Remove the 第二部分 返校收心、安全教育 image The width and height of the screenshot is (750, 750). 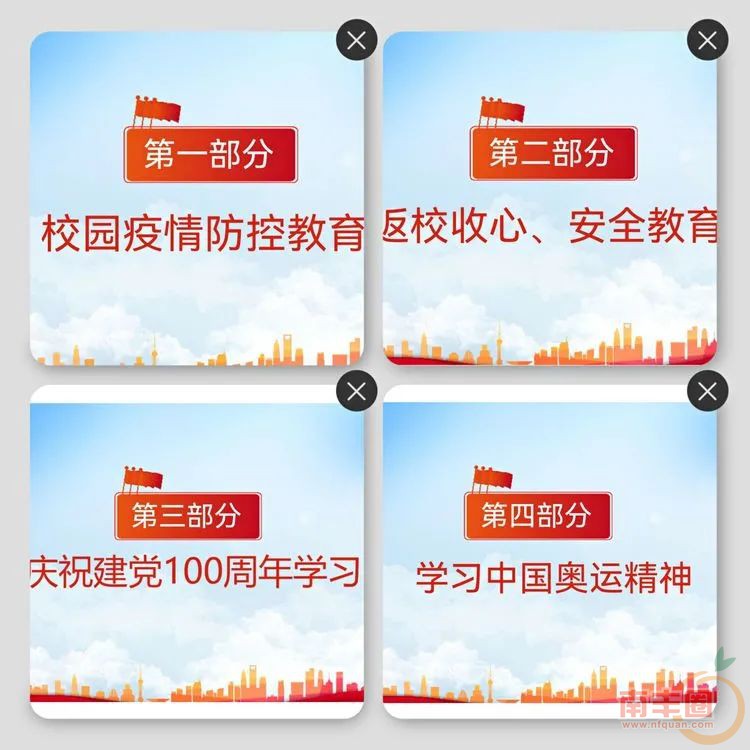click(708, 41)
